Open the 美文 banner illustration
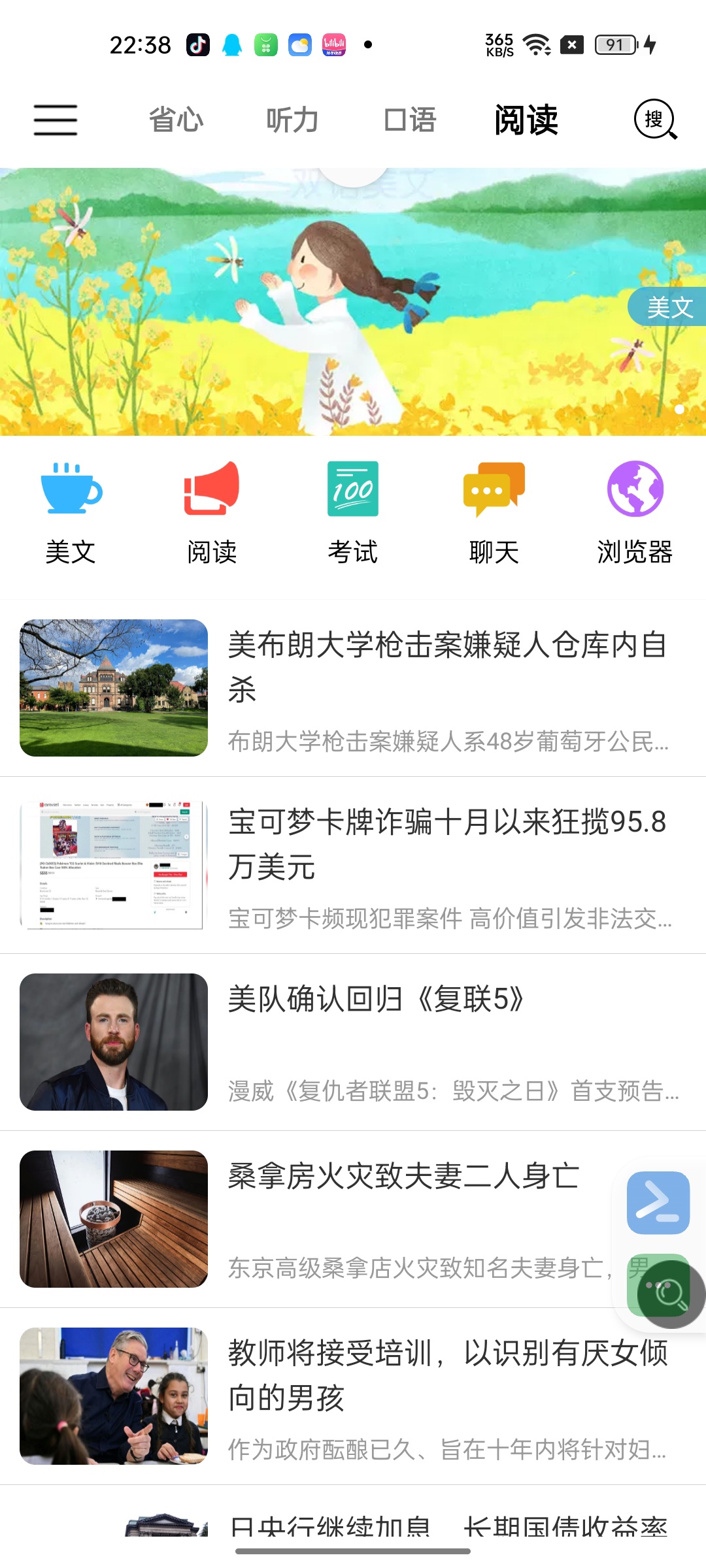 353,302
